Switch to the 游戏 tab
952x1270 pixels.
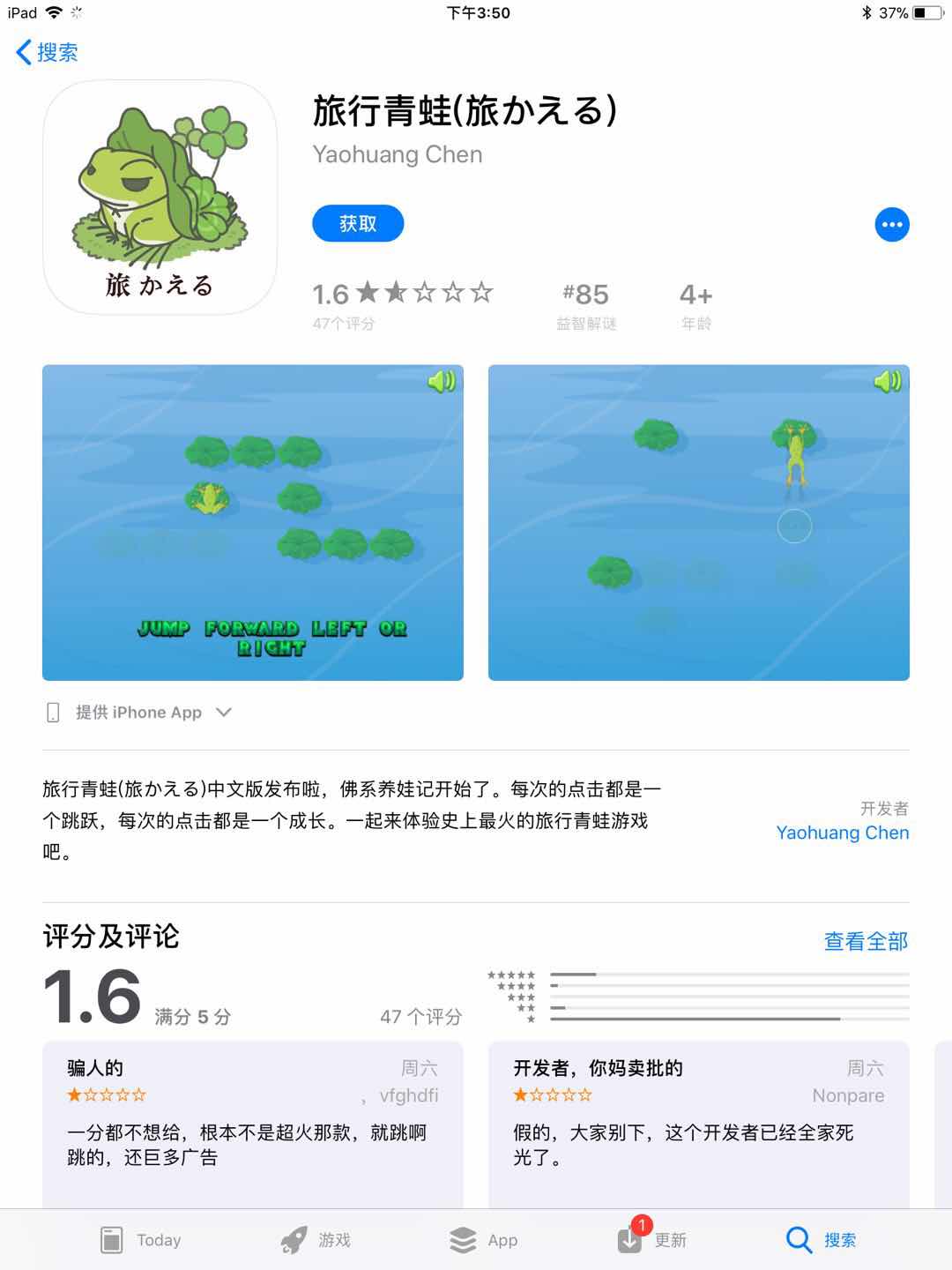coord(316,1240)
